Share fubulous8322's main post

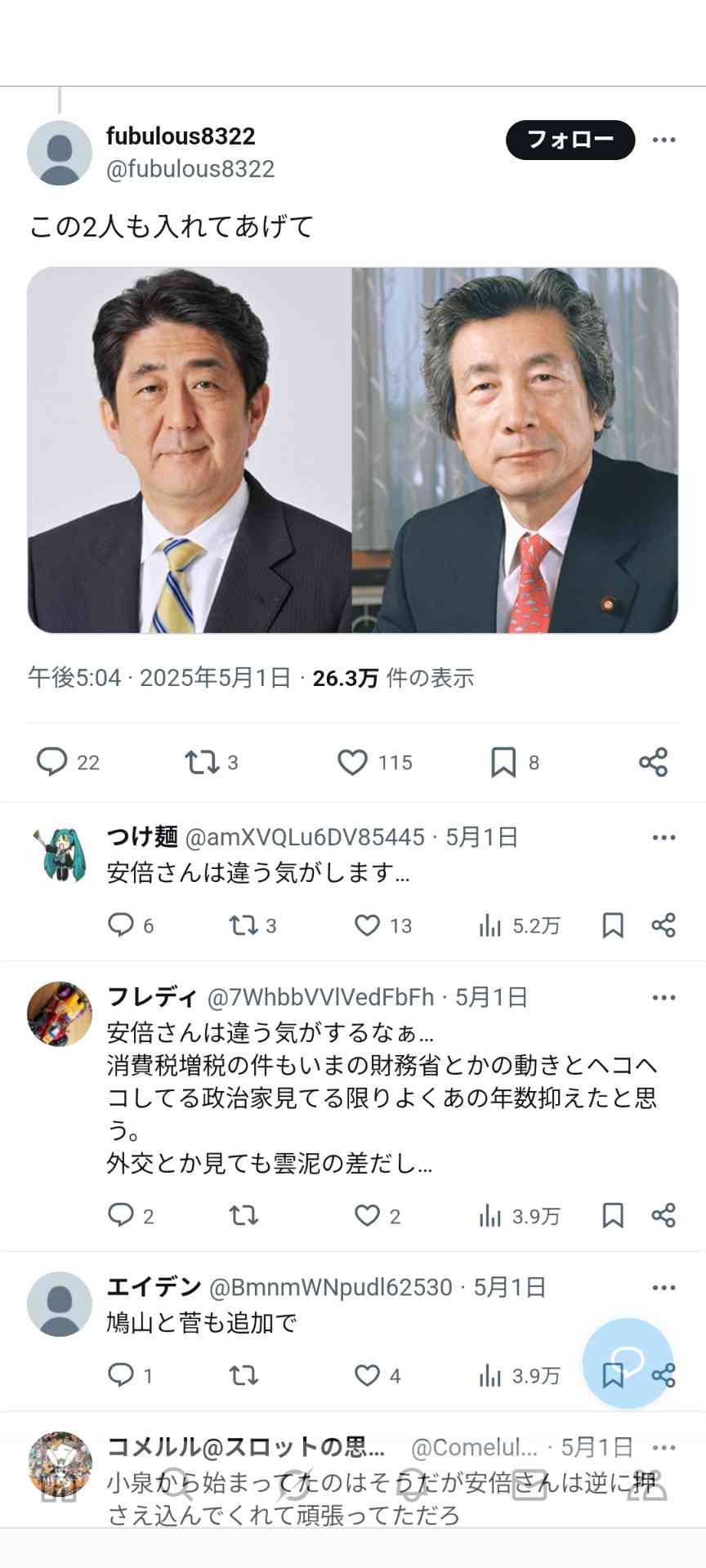(653, 762)
